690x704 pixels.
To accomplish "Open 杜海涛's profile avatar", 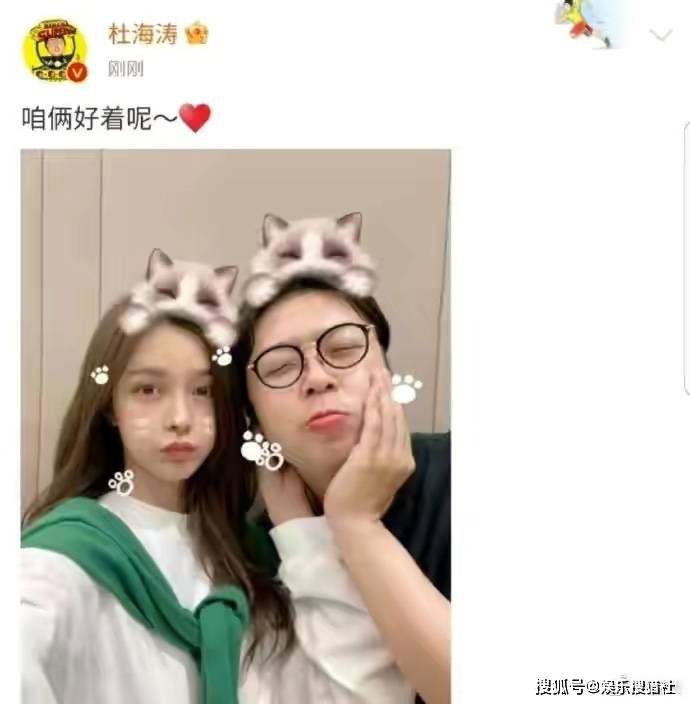I will pos(54,49).
